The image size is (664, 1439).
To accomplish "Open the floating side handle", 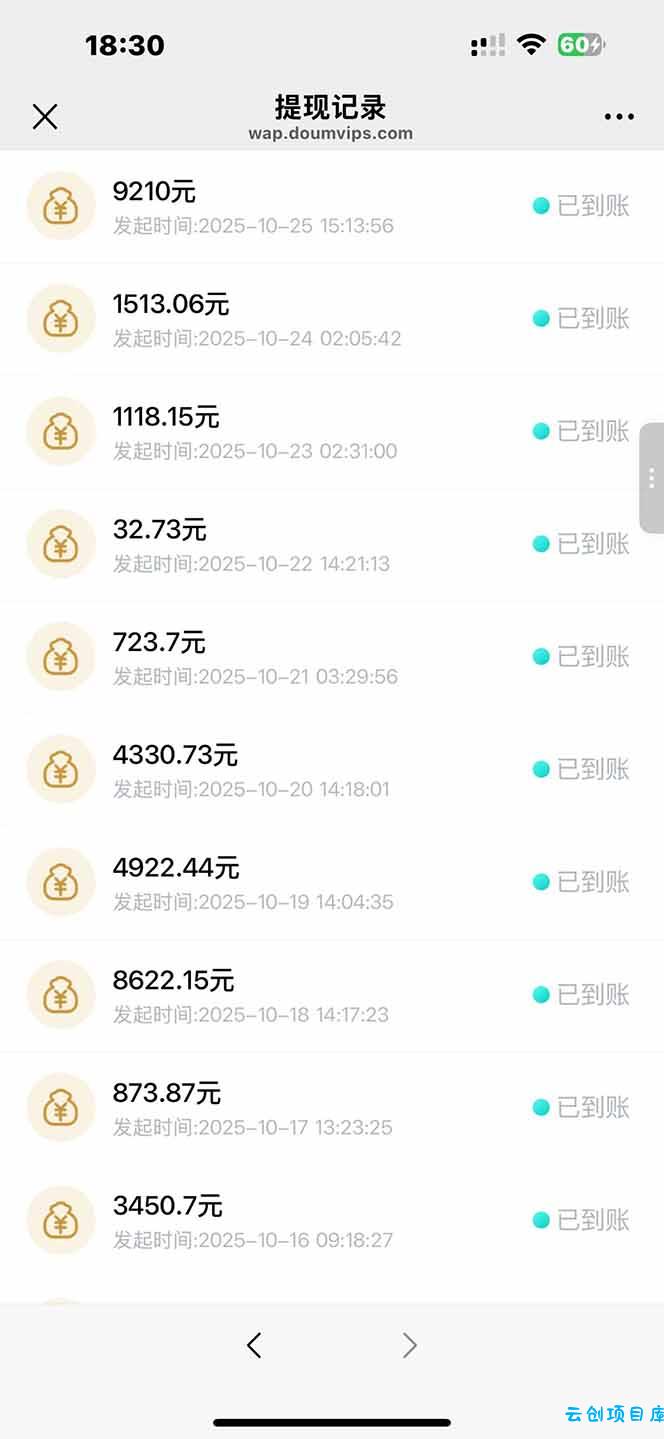I will pos(652,478).
